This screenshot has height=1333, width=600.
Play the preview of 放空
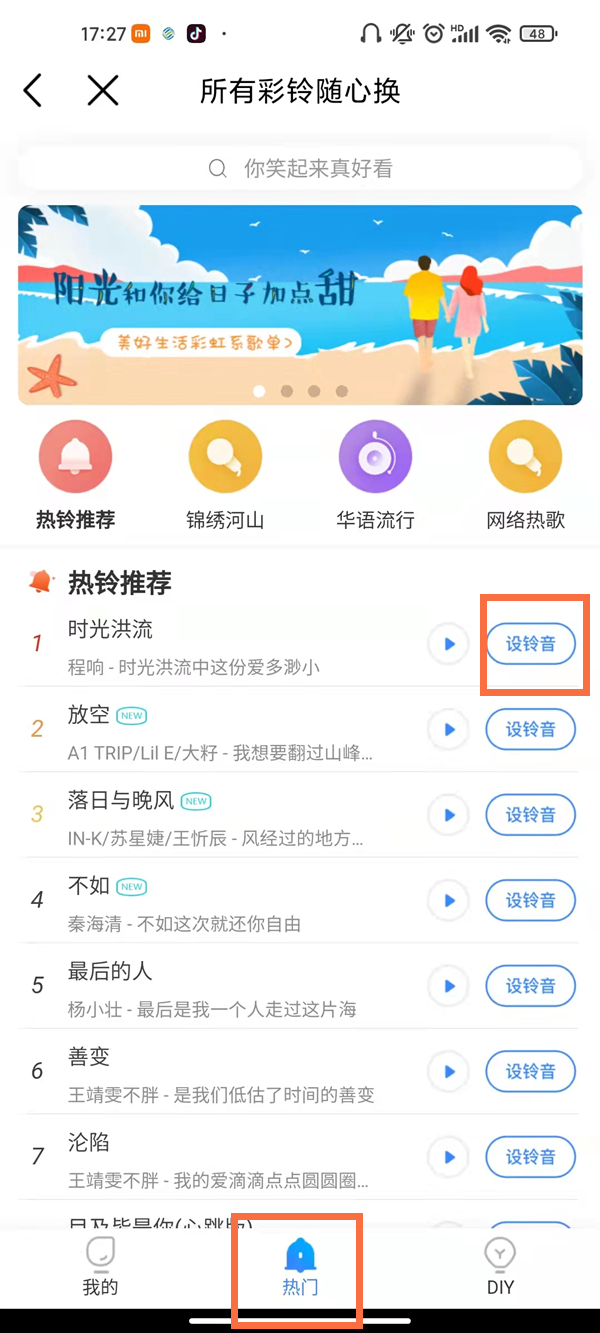449,730
